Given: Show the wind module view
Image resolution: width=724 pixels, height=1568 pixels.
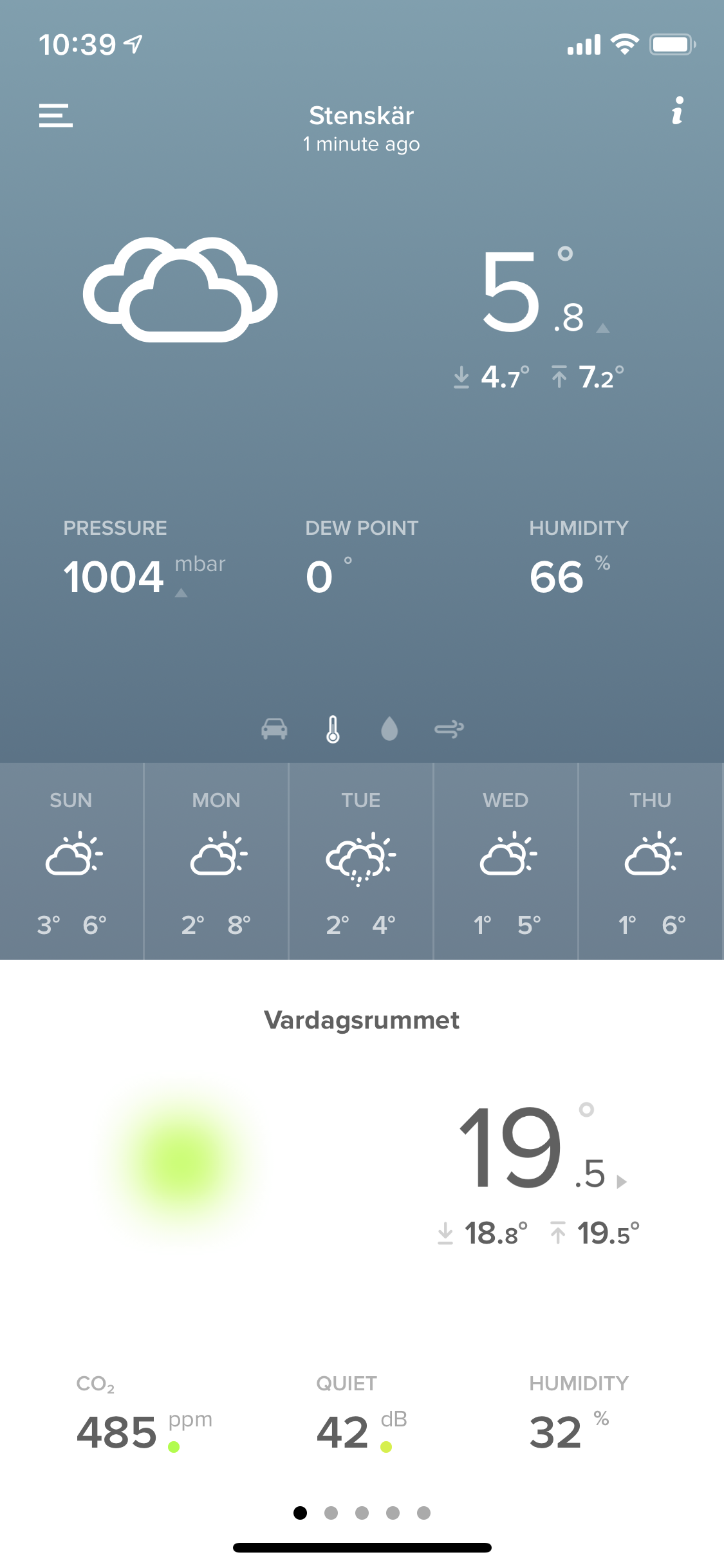Looking at the screenshot, I should click(449, 729).
